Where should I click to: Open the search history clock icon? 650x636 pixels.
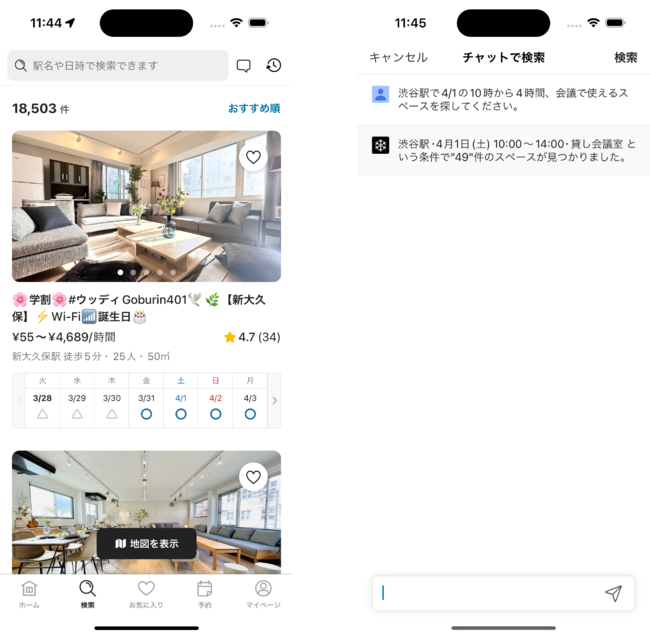[x=274, y=66]
